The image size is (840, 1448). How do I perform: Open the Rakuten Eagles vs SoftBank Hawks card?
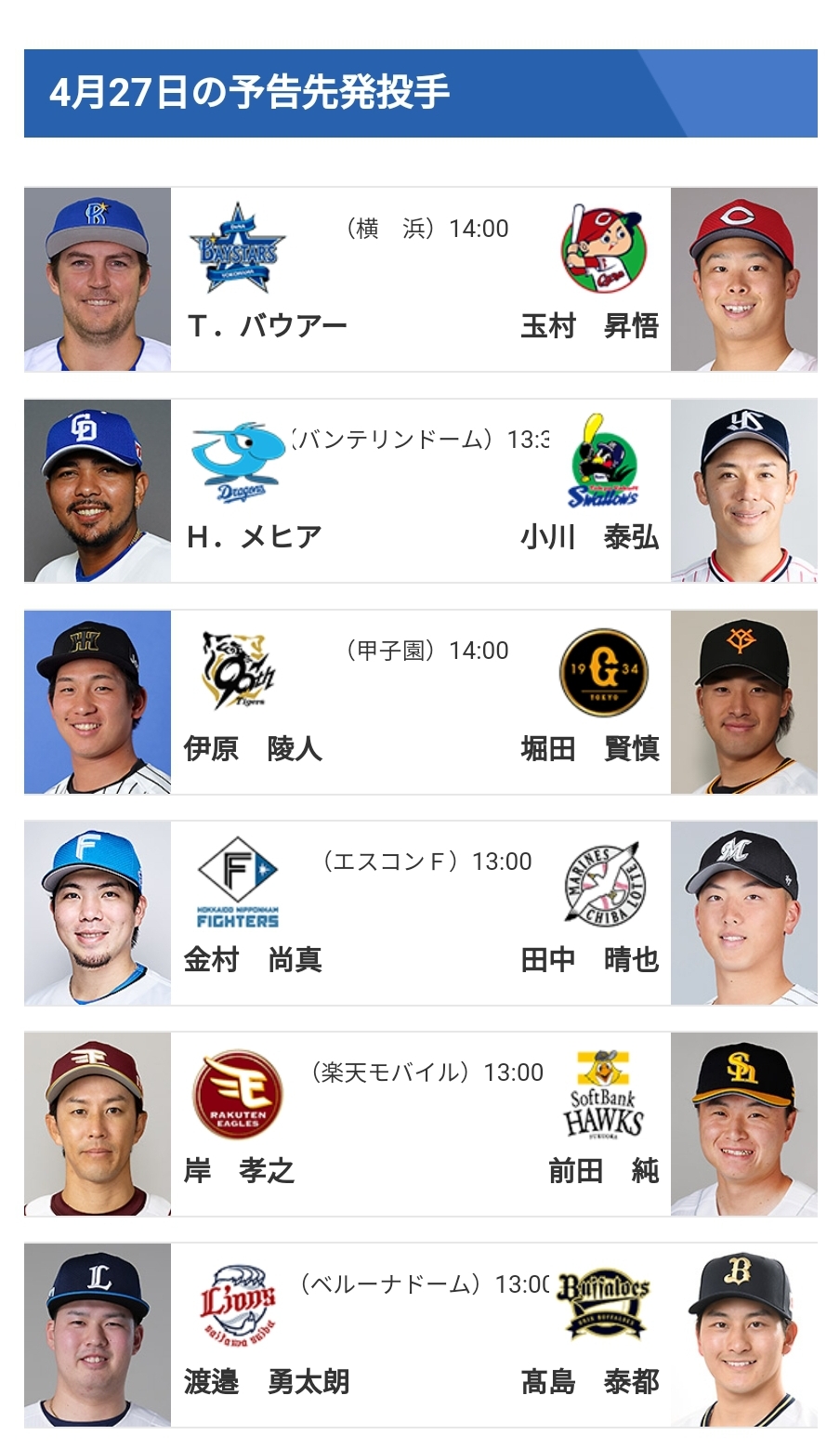[420, 1124]
